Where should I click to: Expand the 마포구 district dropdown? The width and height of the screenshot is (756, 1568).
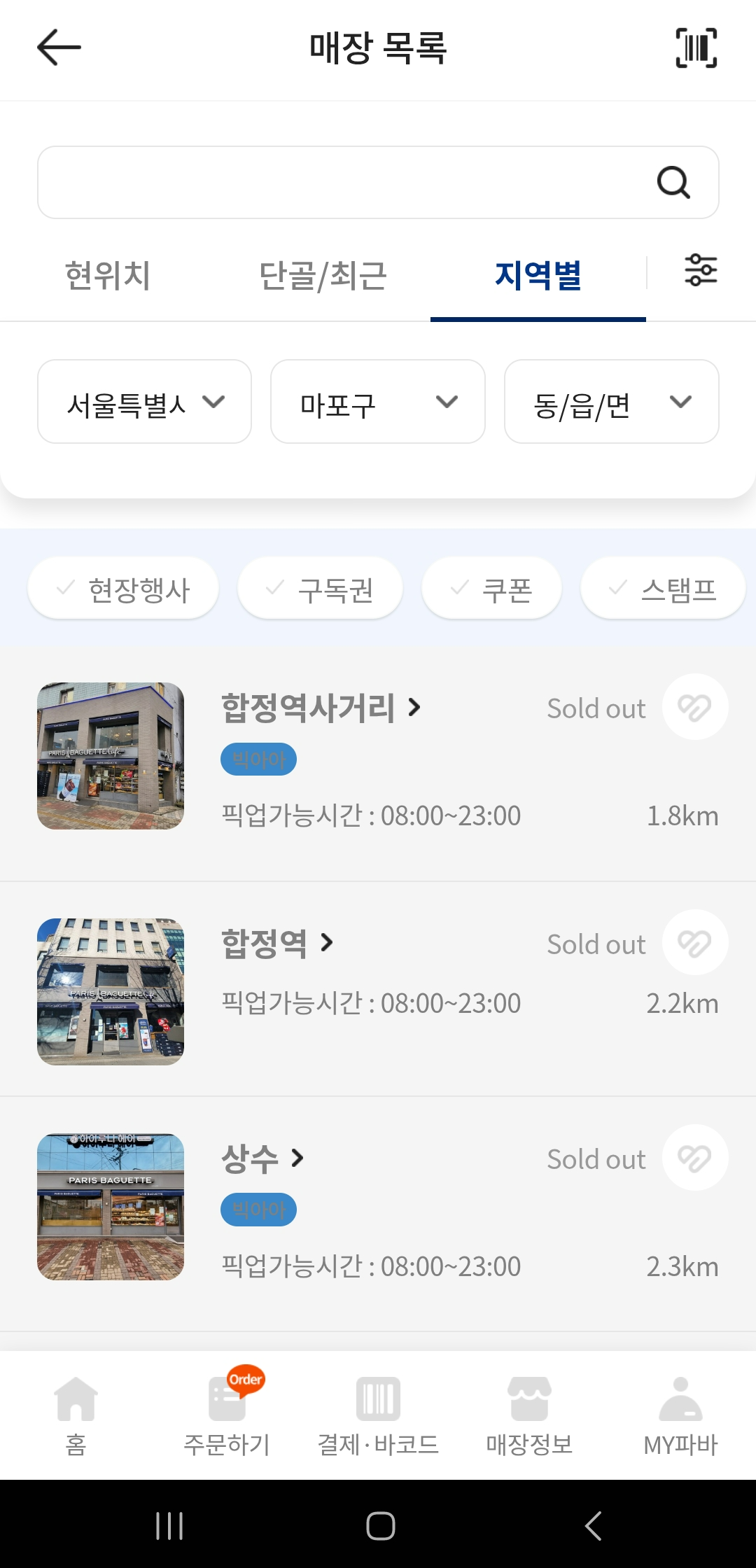377,402
